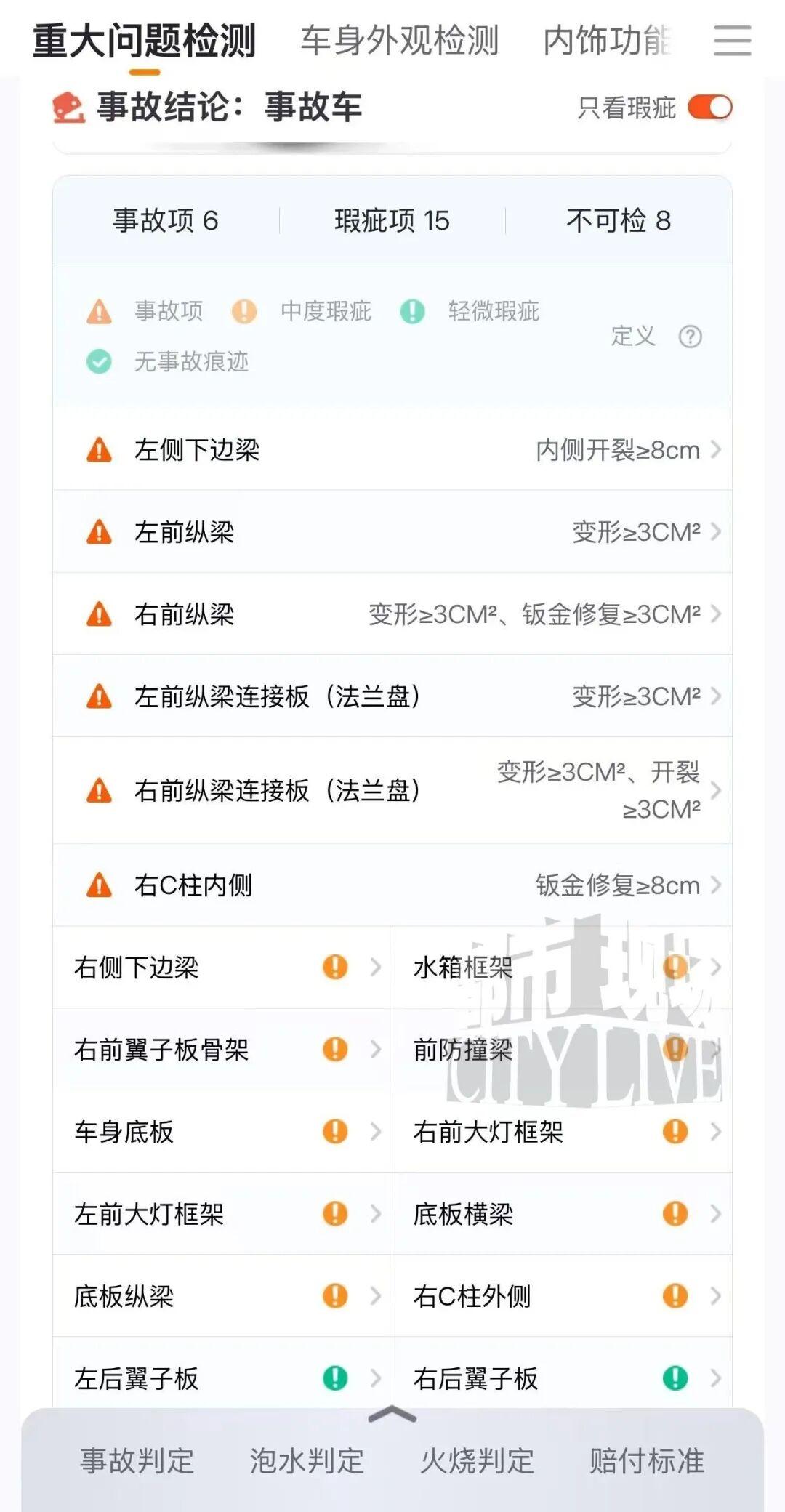
Task: Open the 定义 help icon
Action: pyautogui.click(x=690, y=337)
